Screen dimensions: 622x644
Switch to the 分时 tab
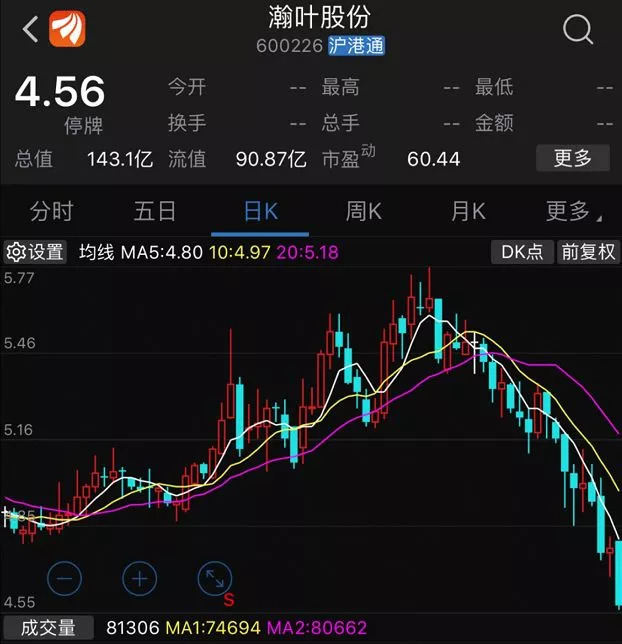click(x=52, y=211)
